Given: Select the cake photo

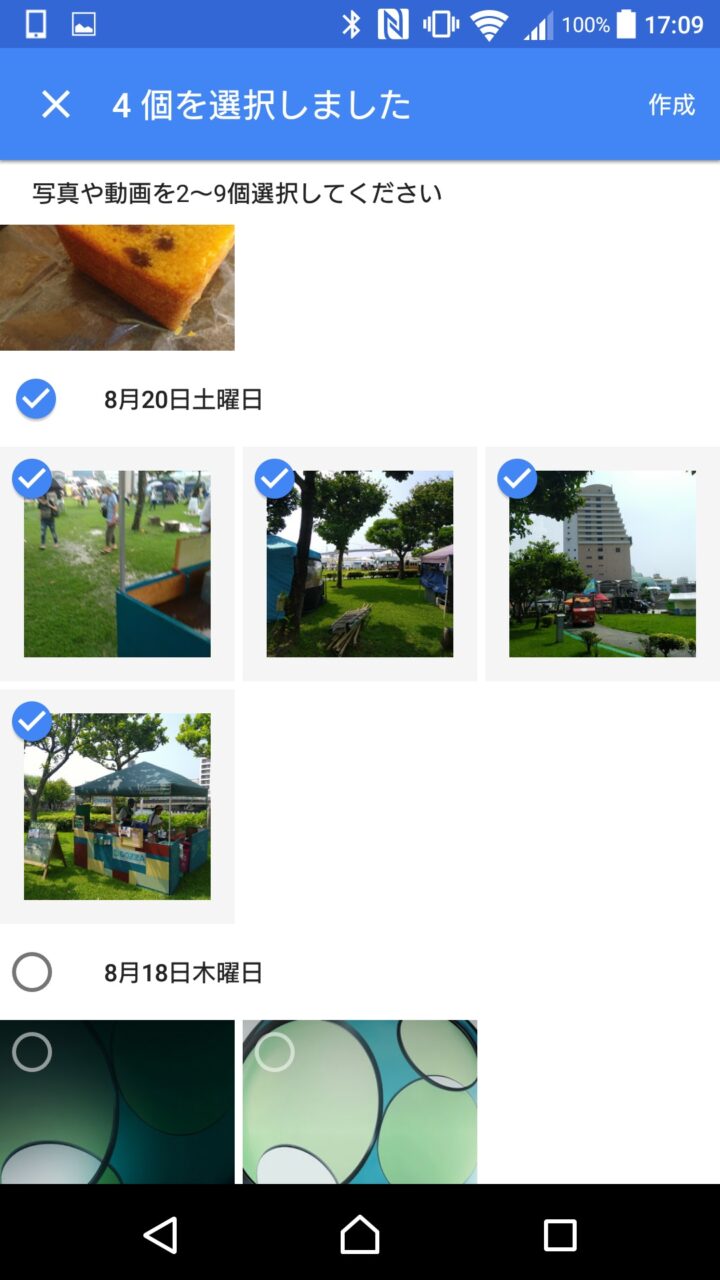Looking at the screenshot, I should pyautogui.click(x=117, y=287).
